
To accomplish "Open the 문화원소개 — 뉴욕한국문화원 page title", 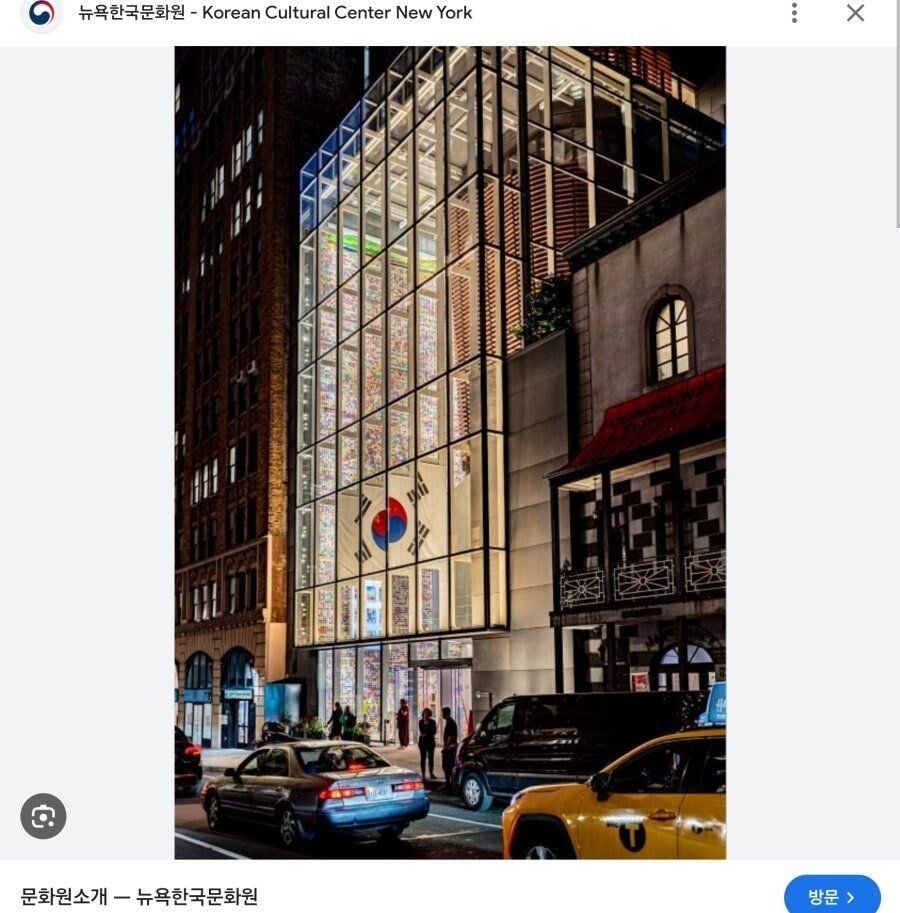I will [x=139, y=896].
